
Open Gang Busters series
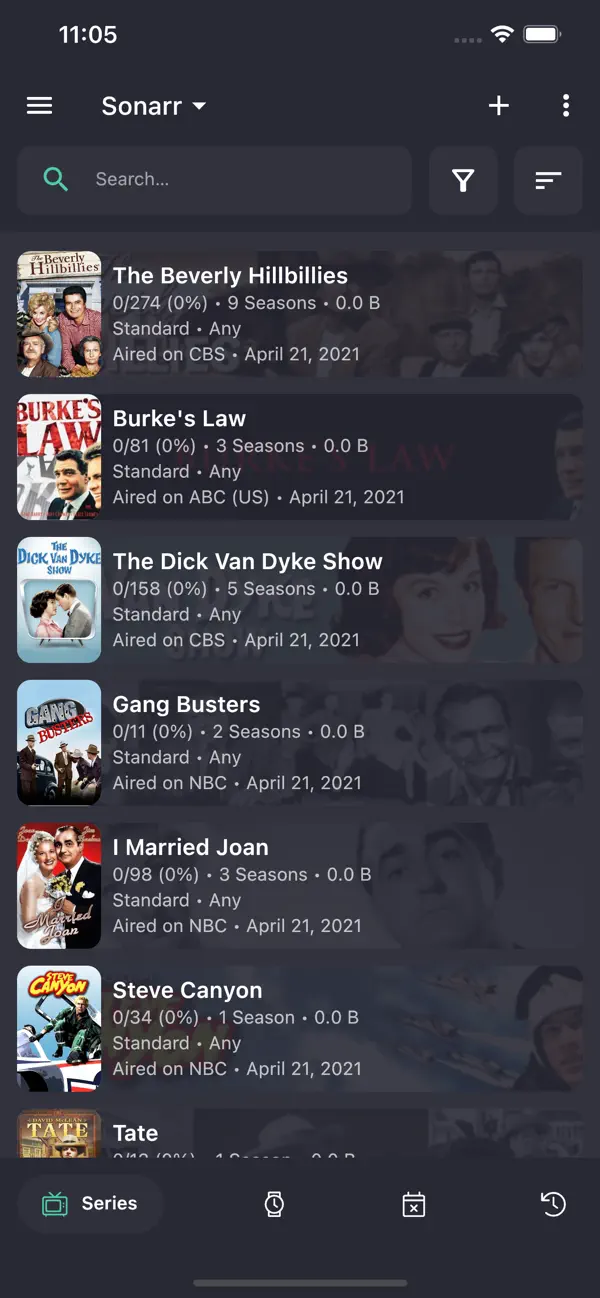[300, 743]
